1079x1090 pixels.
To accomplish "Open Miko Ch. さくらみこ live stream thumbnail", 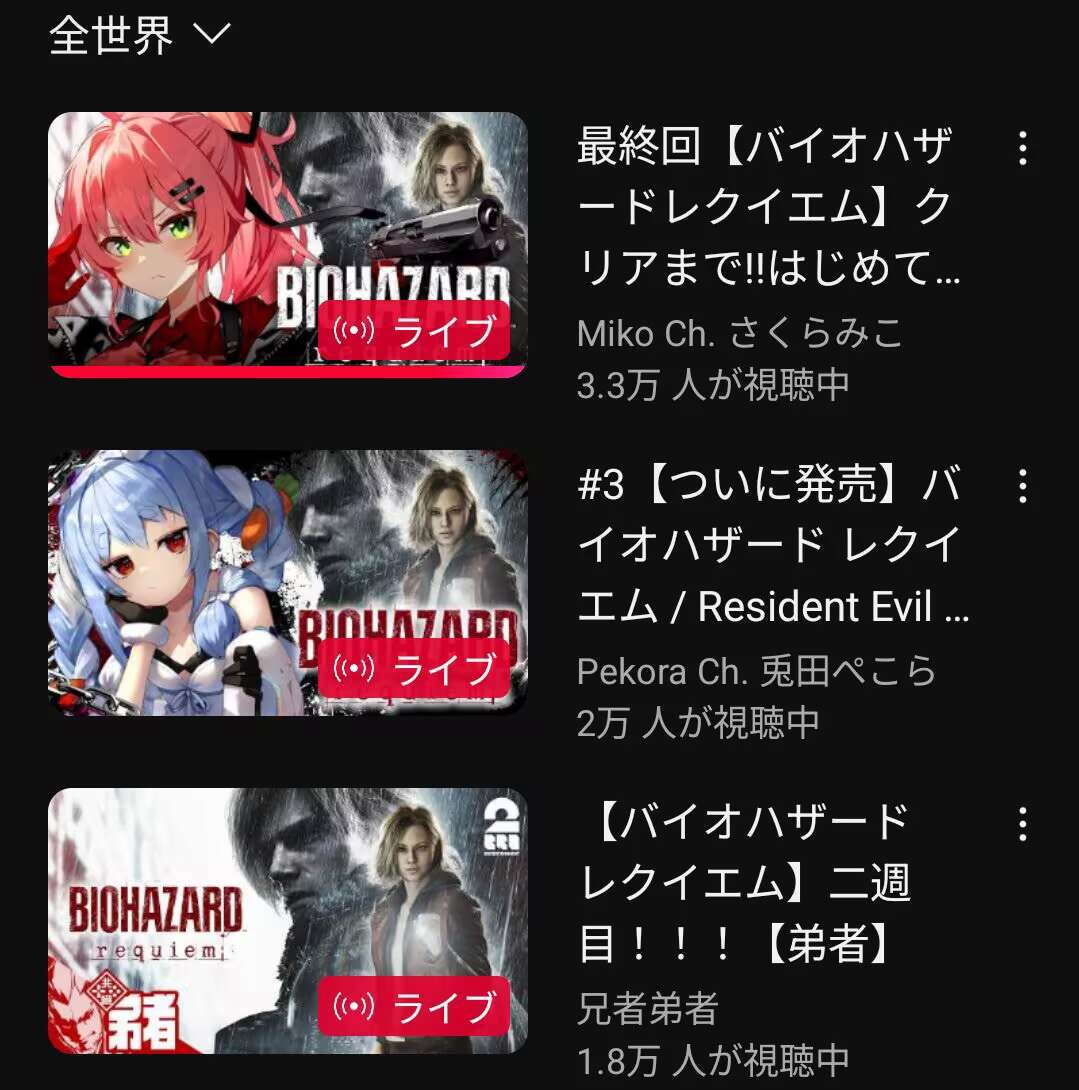I will pyautogui.click(x=288, y=245).
